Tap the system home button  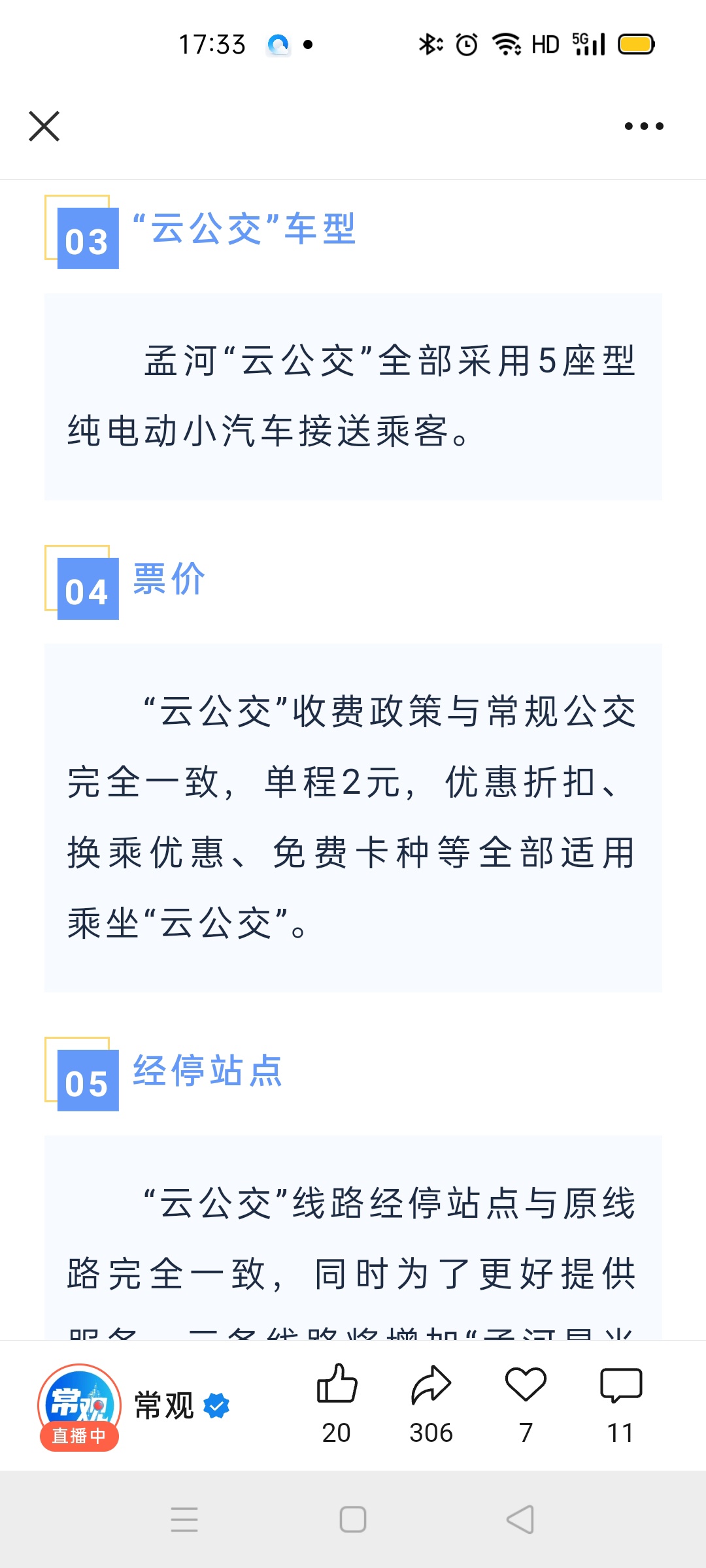pyautogui.click(x=353, y=1520)
